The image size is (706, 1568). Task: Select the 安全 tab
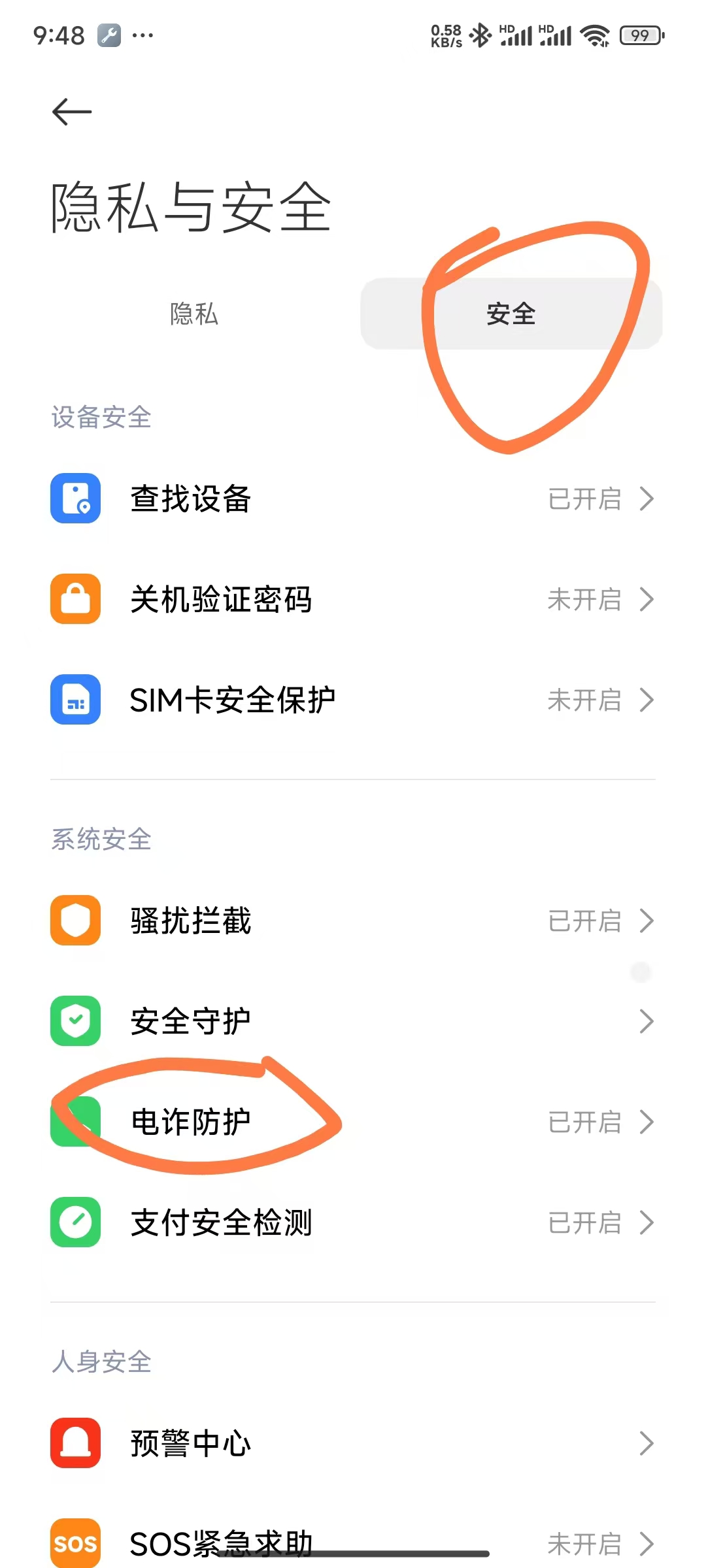coord(511,314)
